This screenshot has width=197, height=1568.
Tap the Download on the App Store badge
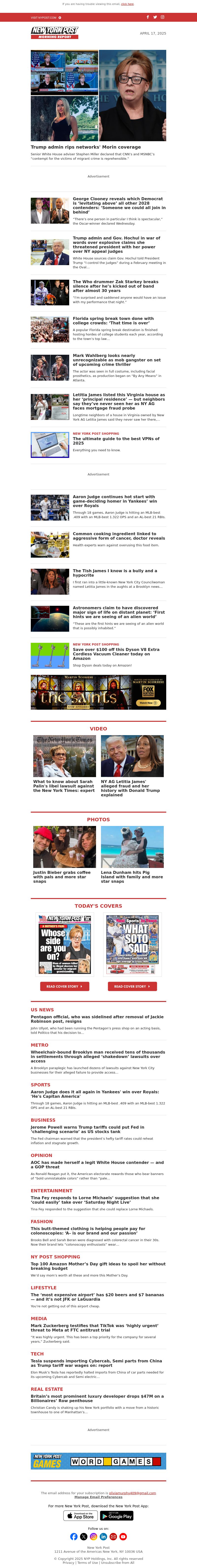point(81,1516)
